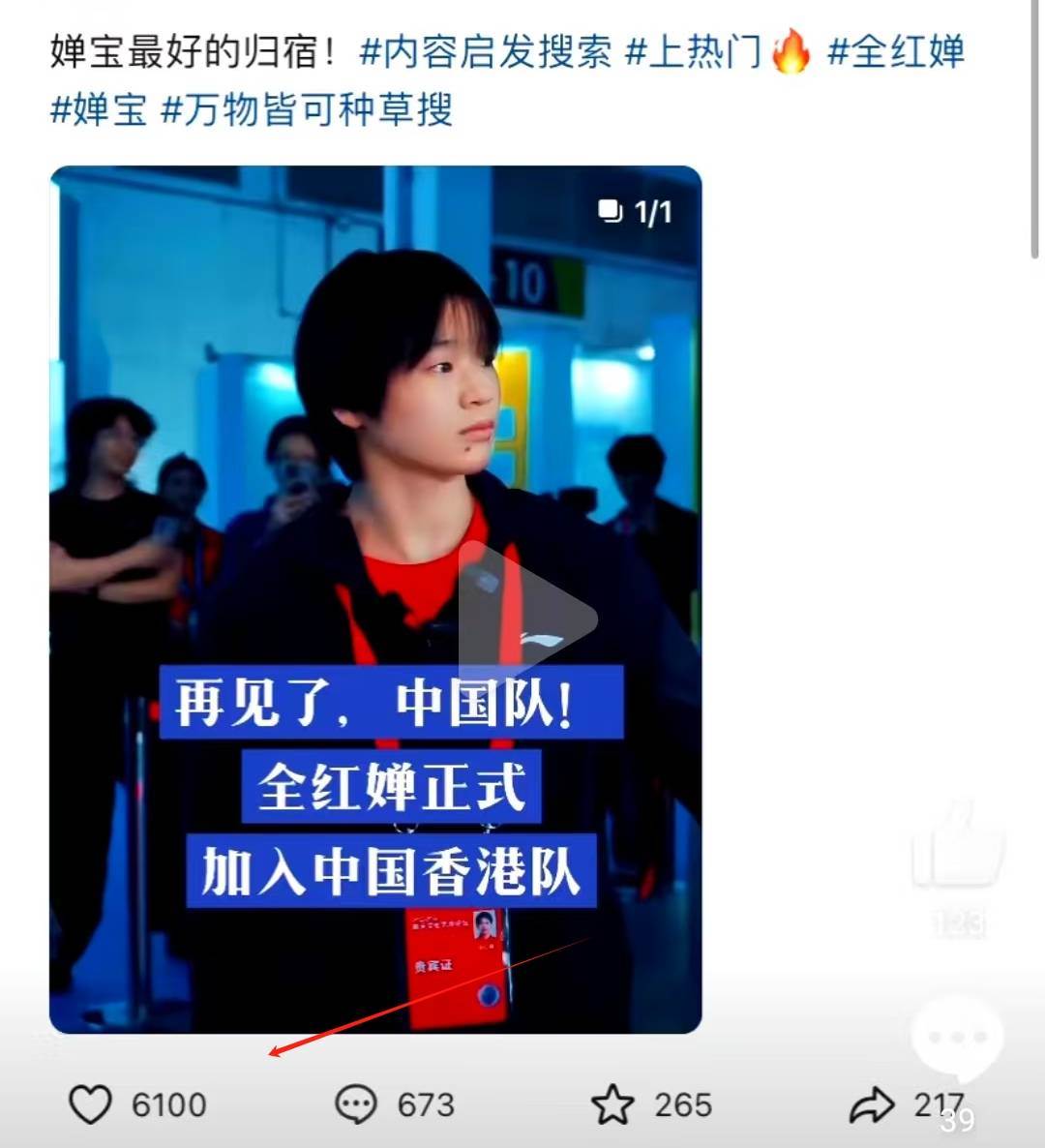1045x1148 pixels.
Task: Add post to favorites star
Action: click(x=612, y=1104)
